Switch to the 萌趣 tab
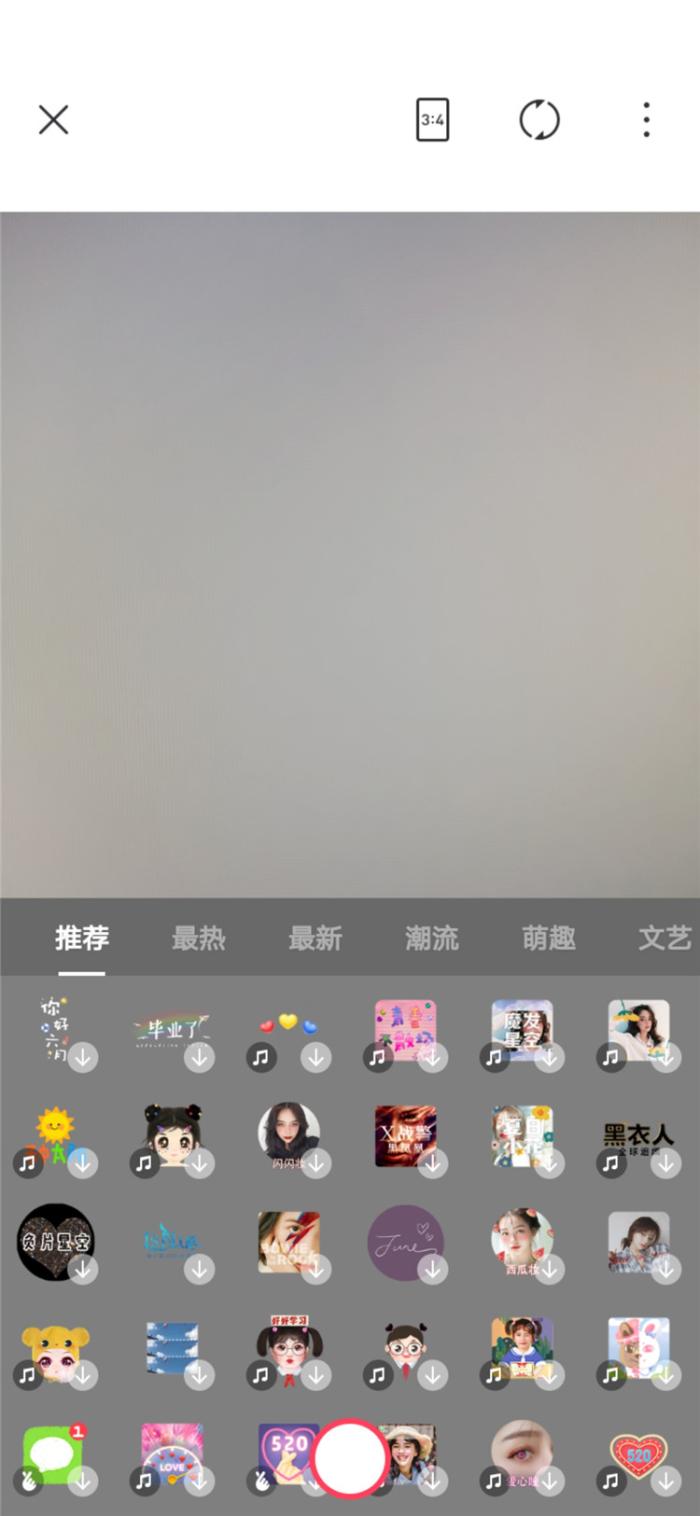 tap(548, 938)
